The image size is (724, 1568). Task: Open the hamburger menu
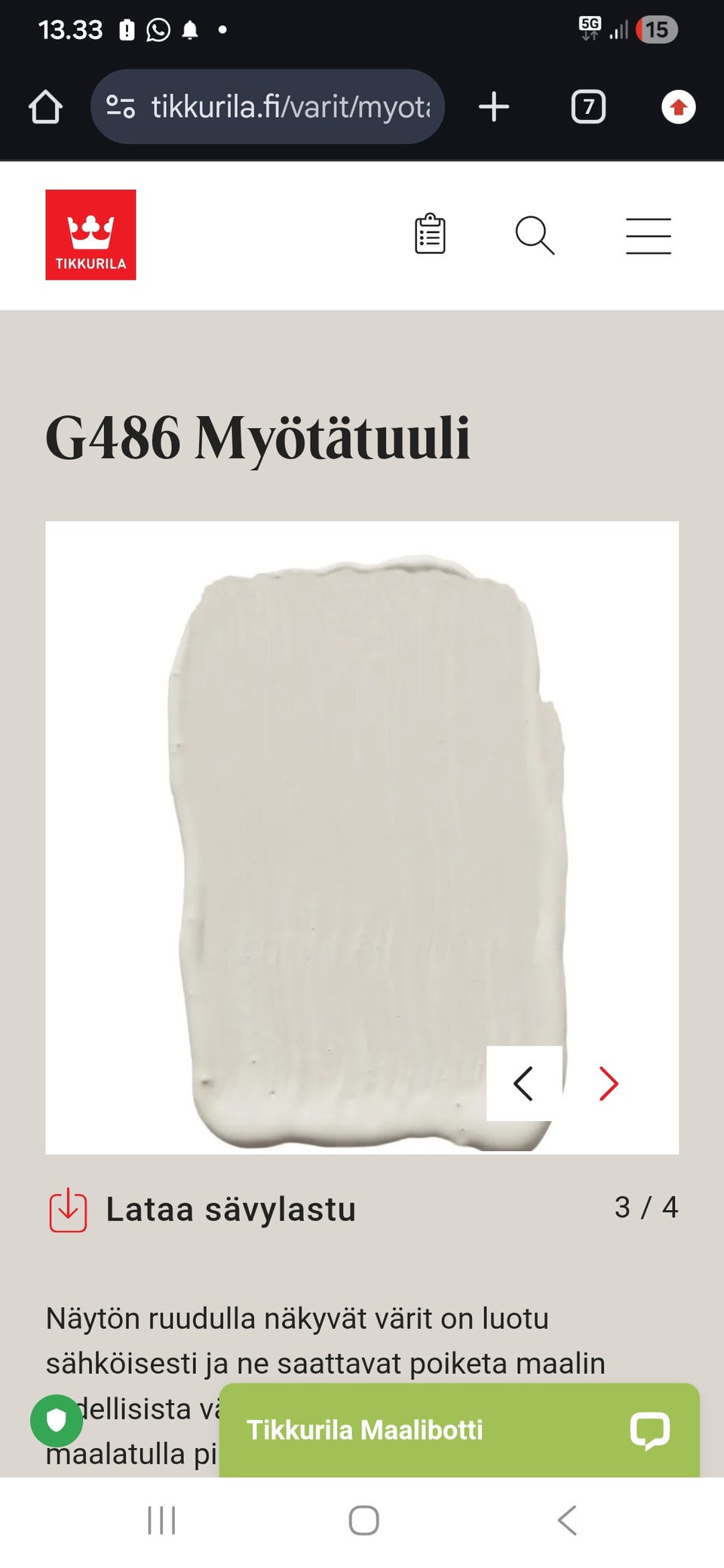coord(648,236)
